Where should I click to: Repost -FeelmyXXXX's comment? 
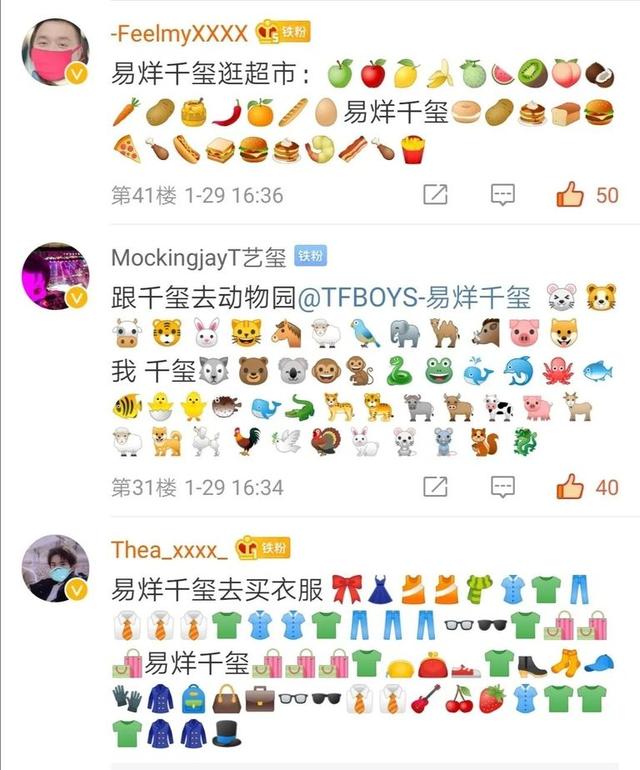[435, 195]
